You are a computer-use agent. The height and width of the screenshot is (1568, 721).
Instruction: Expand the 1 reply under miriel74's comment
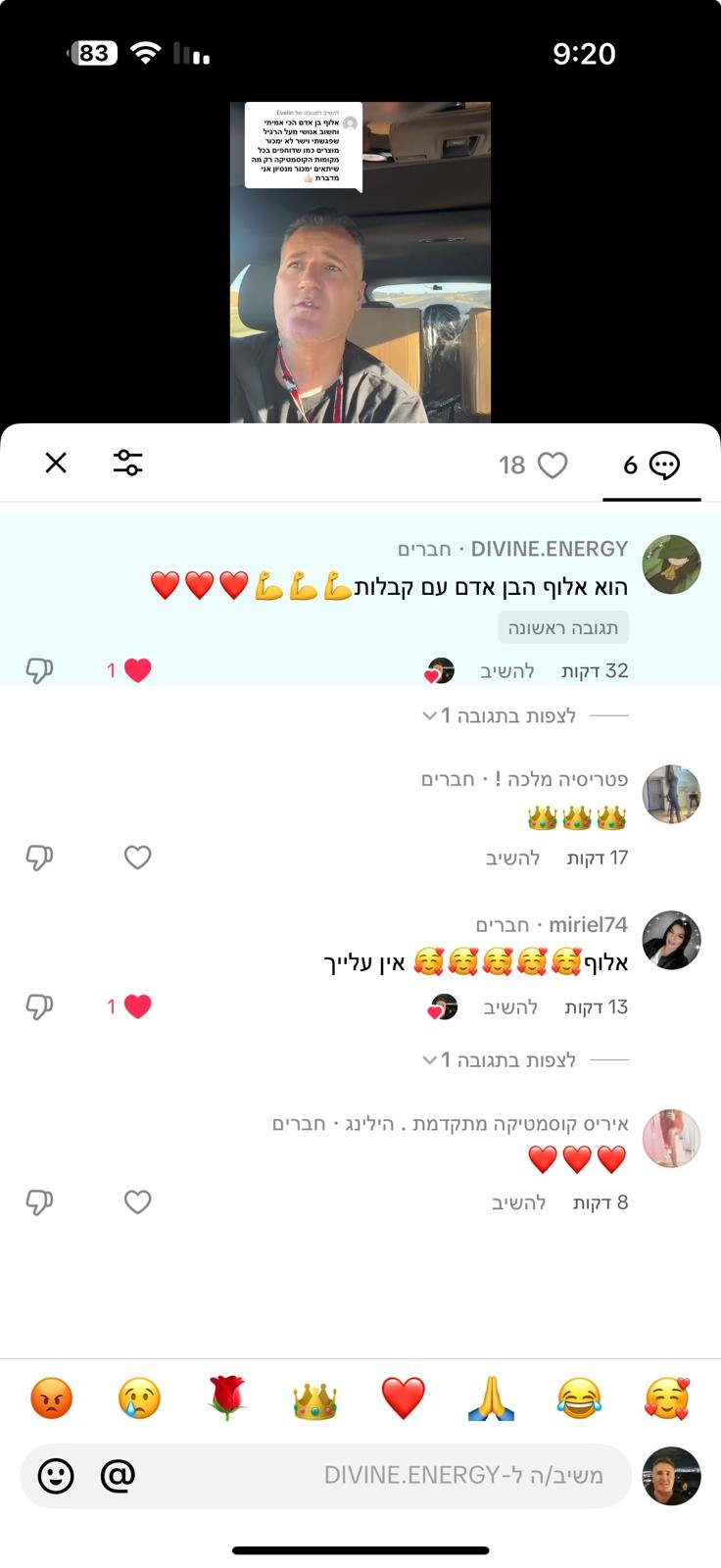click(500, 1060)
